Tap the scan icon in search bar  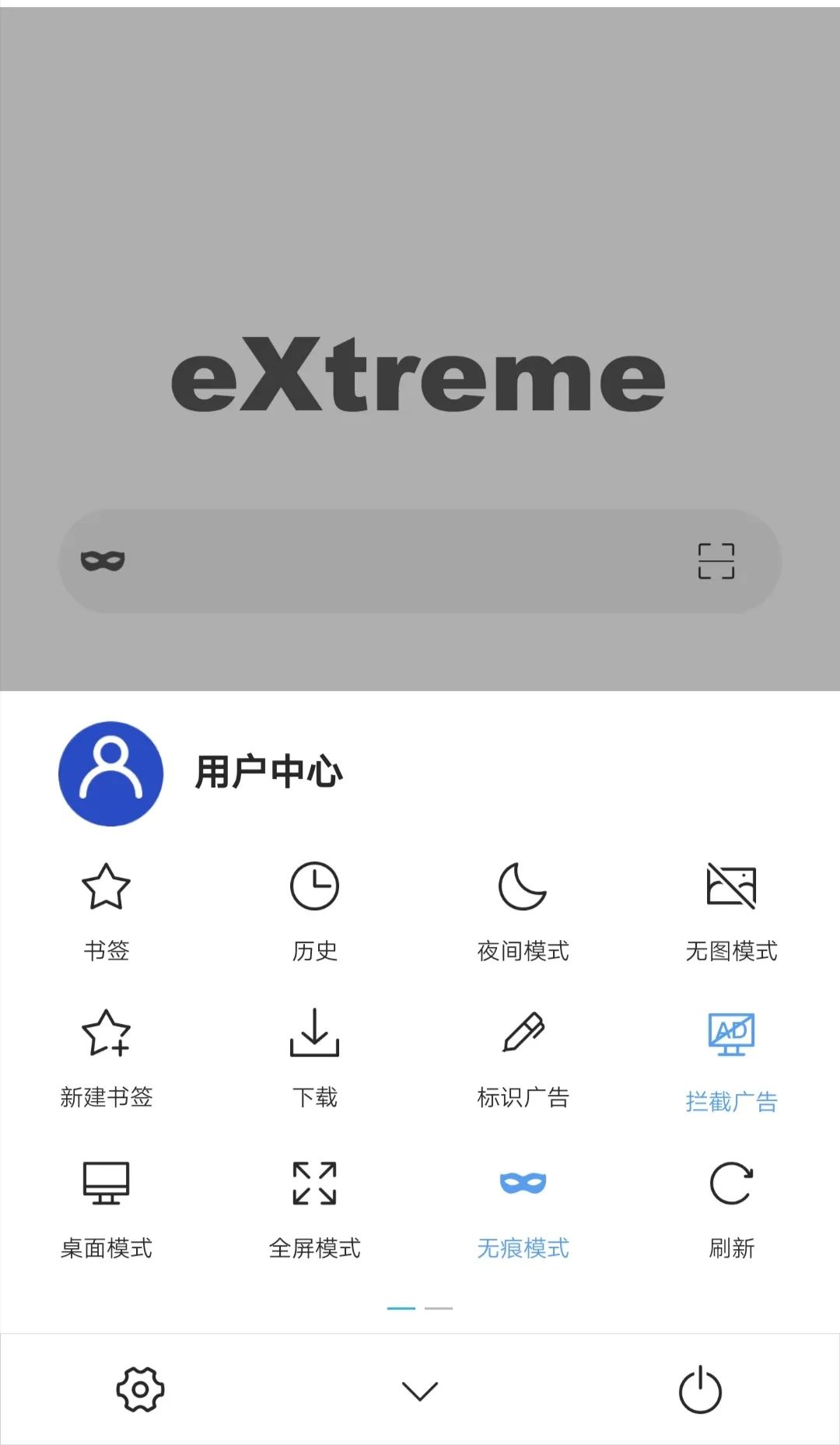[x=716, y=561]
